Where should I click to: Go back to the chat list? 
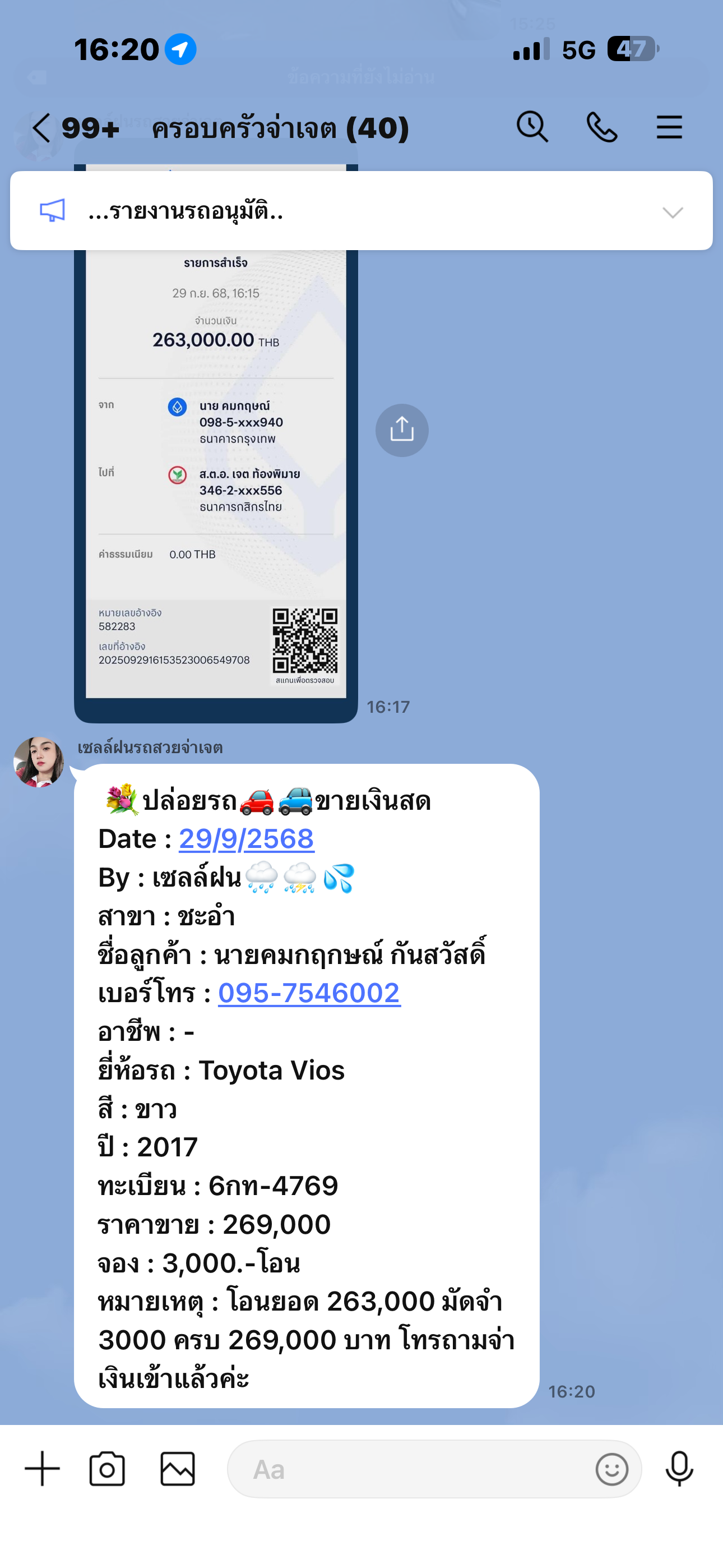[41, 128]
